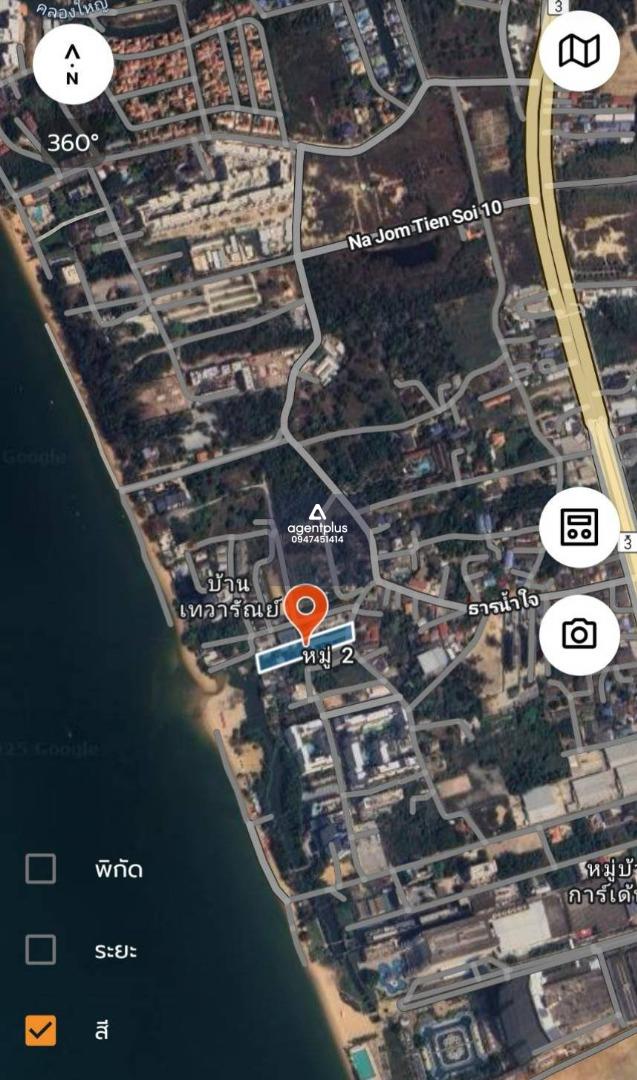Uncheck the สี checkbox
The height and width of the screenshot is (1080, 637).
click(41, 1030)
